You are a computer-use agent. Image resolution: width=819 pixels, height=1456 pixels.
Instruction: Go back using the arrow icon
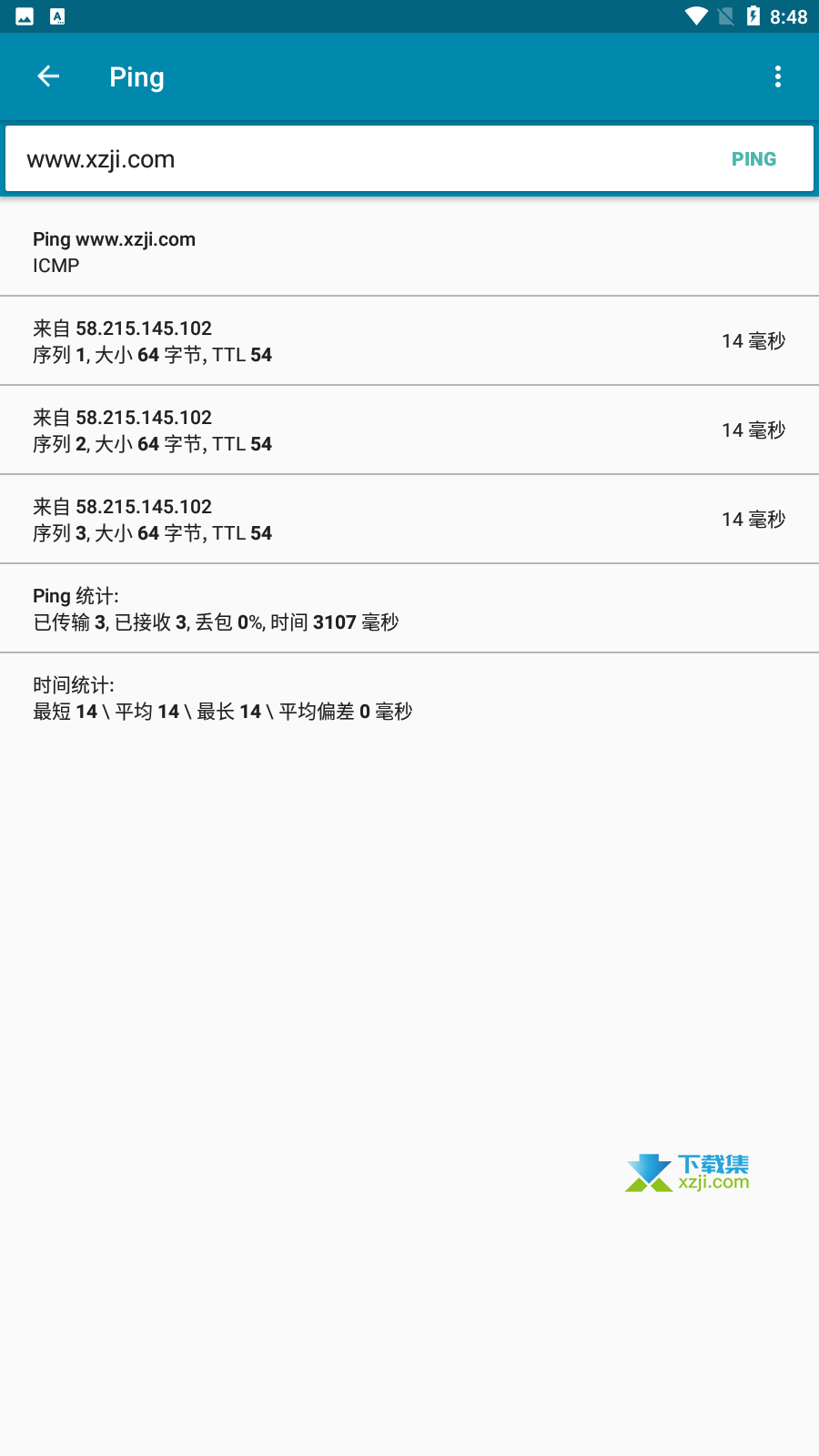coord(48,76)
